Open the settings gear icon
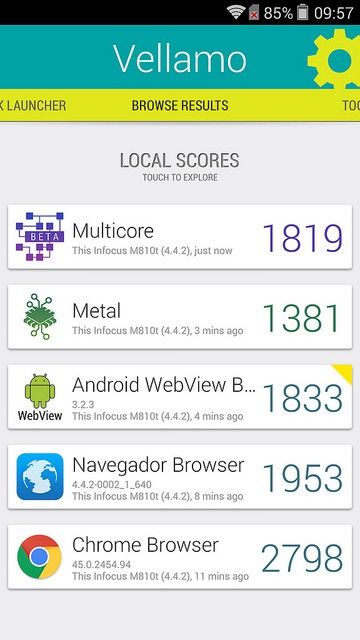The height and width of the screenshot is (640, 360). pos(336,59)
